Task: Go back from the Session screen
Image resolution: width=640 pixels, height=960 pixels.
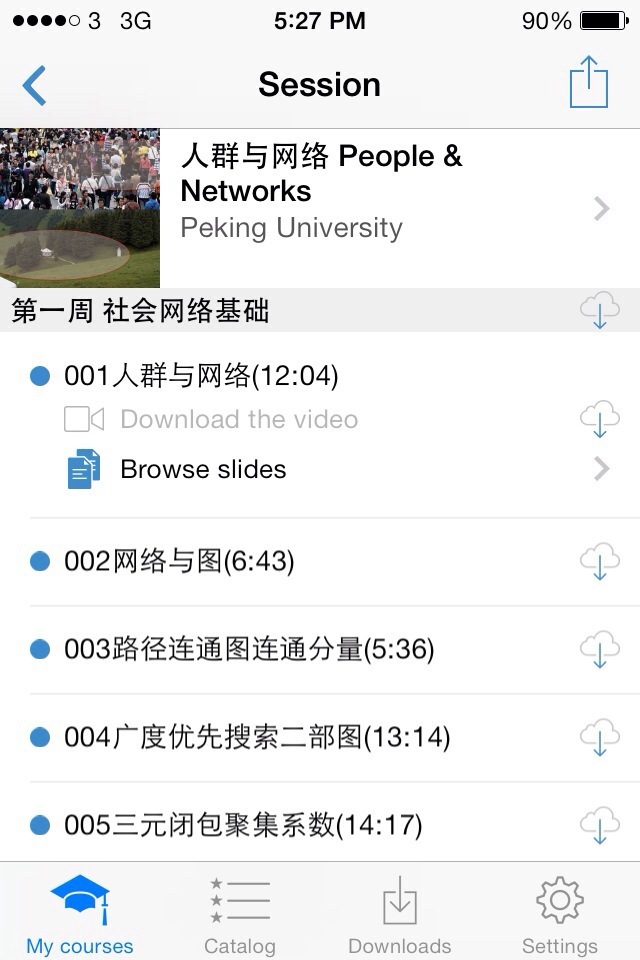Action: [x=34, y=86]
